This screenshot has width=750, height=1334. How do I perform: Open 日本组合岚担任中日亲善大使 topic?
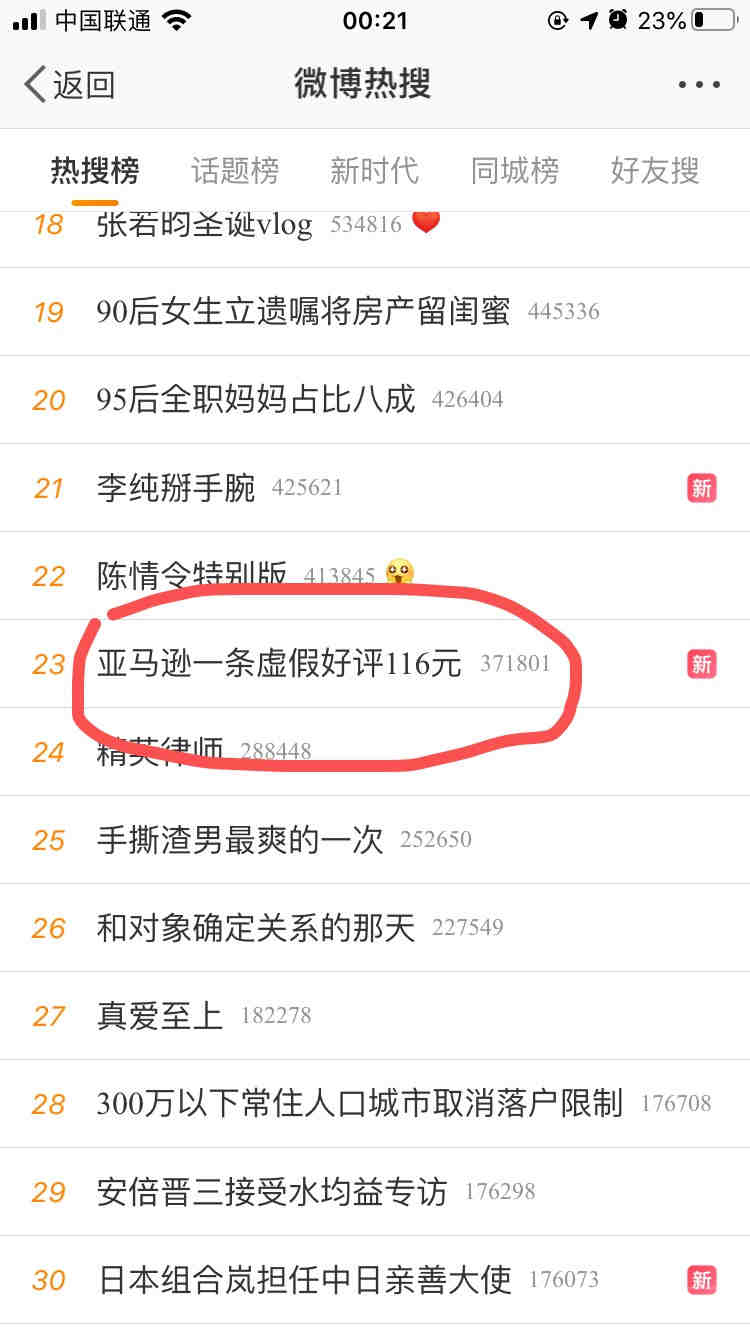pyautogui.click(x=304, y=1280)
